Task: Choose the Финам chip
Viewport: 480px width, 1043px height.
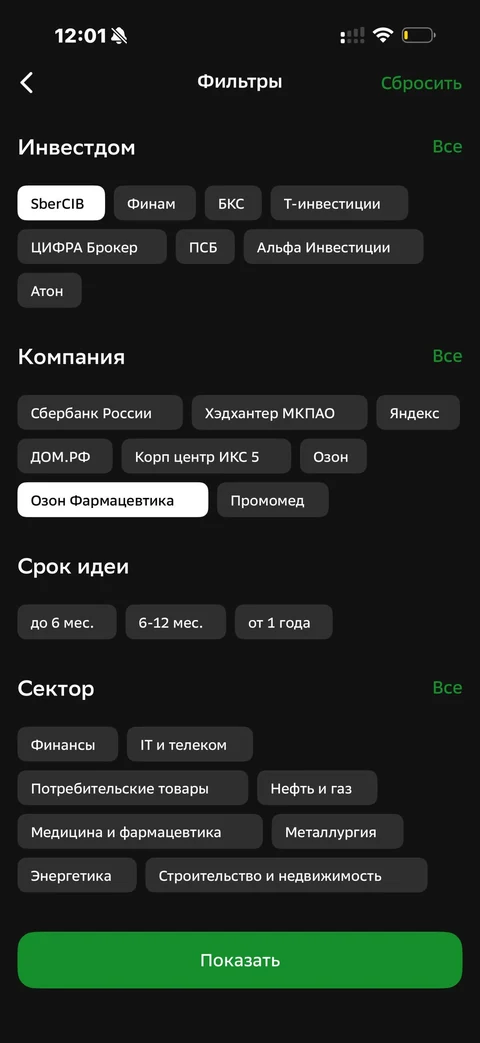Action: coord(155,203)
